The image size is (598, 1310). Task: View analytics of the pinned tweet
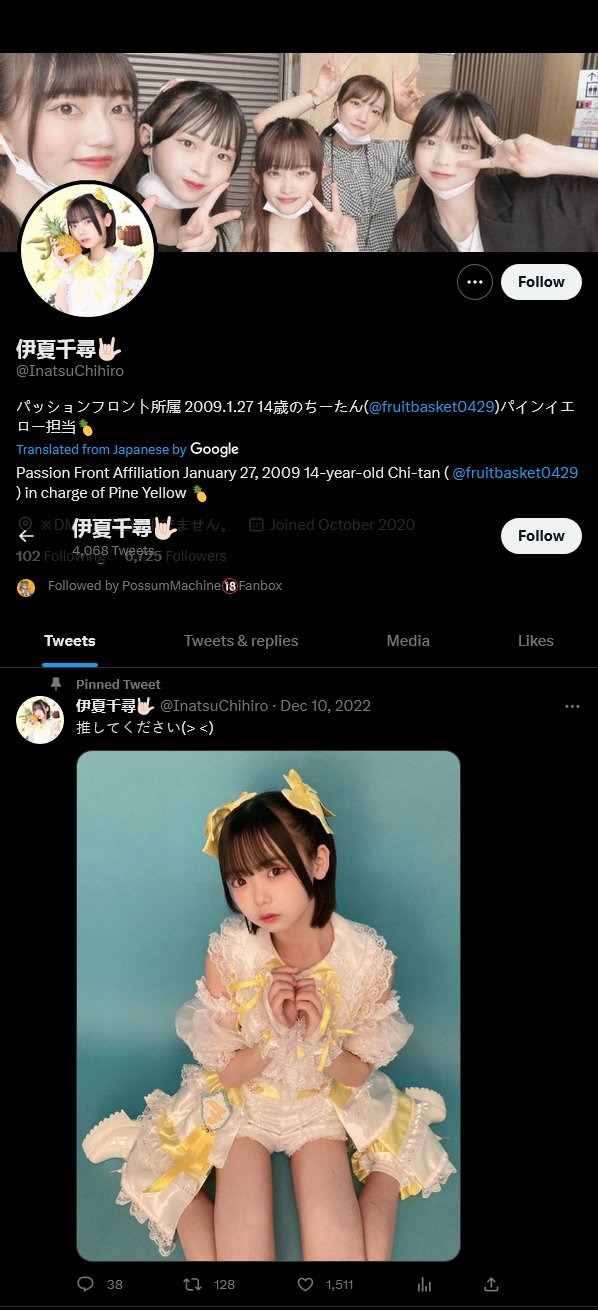pos(424,1284)
